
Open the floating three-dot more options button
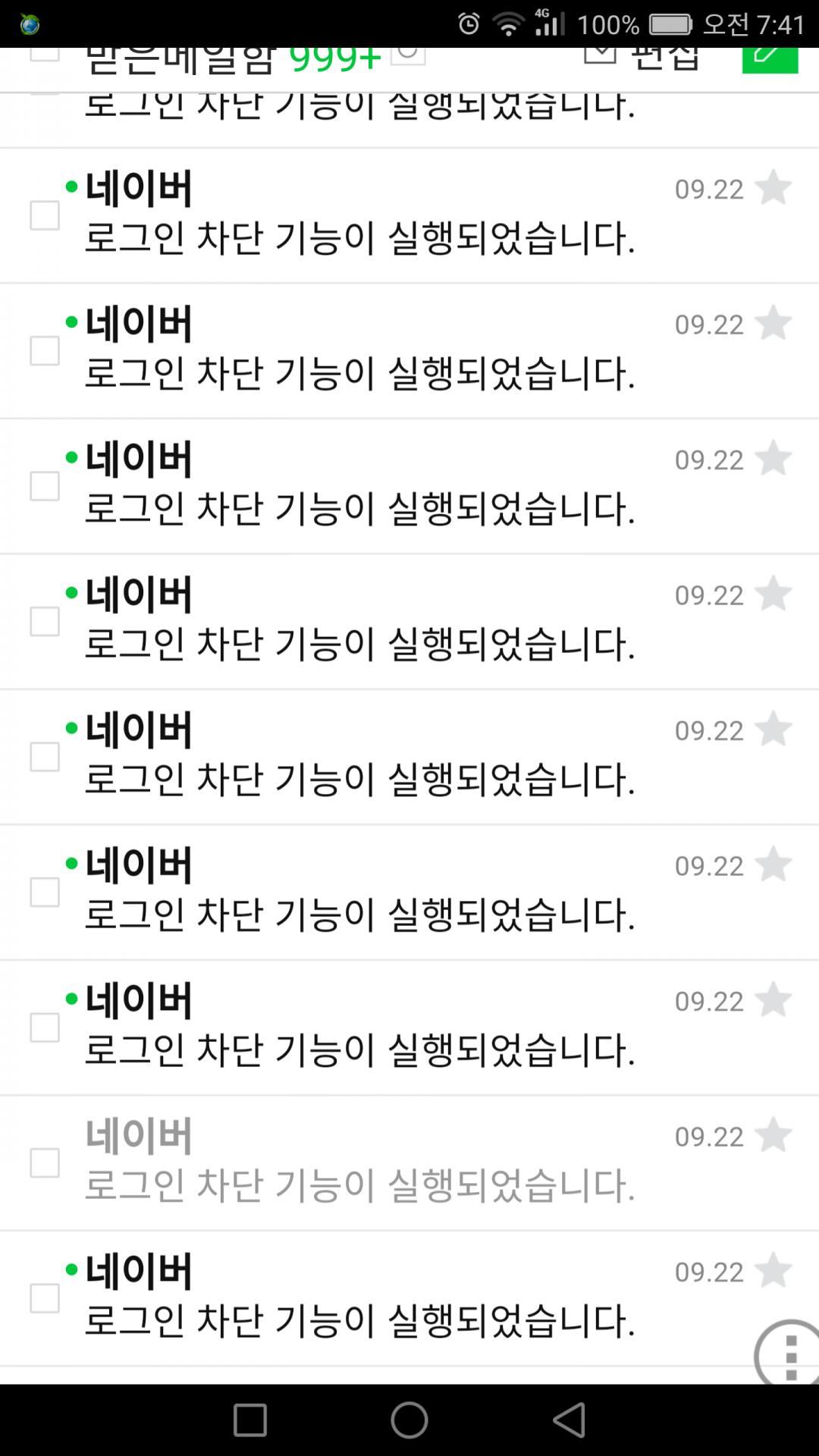(787, 1351)
